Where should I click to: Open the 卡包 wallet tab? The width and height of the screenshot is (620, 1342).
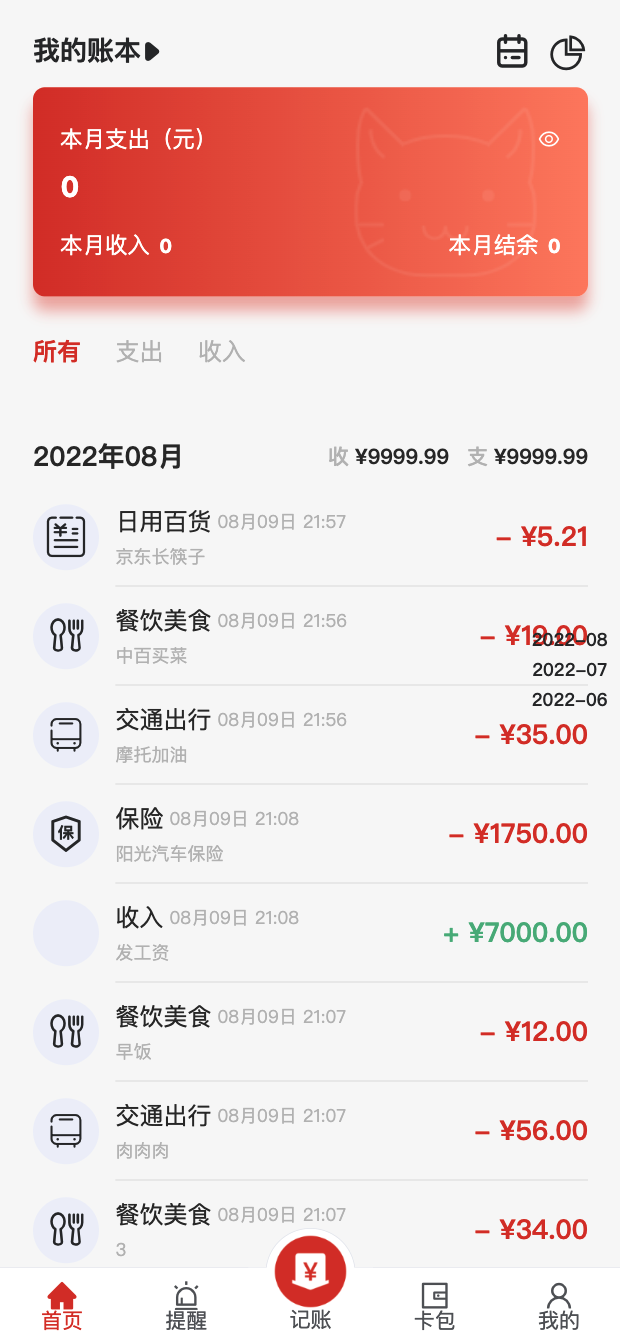[434, 1307]
